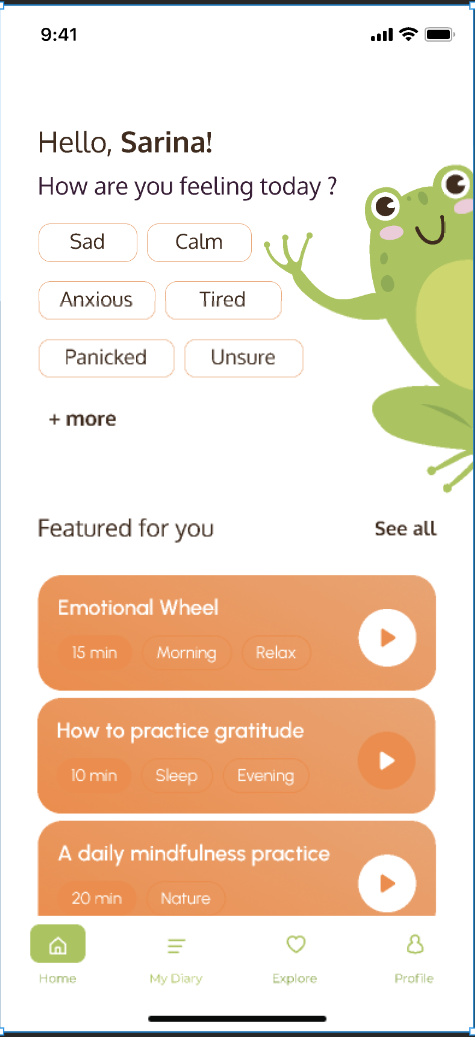Open the Profile tab

414,958
